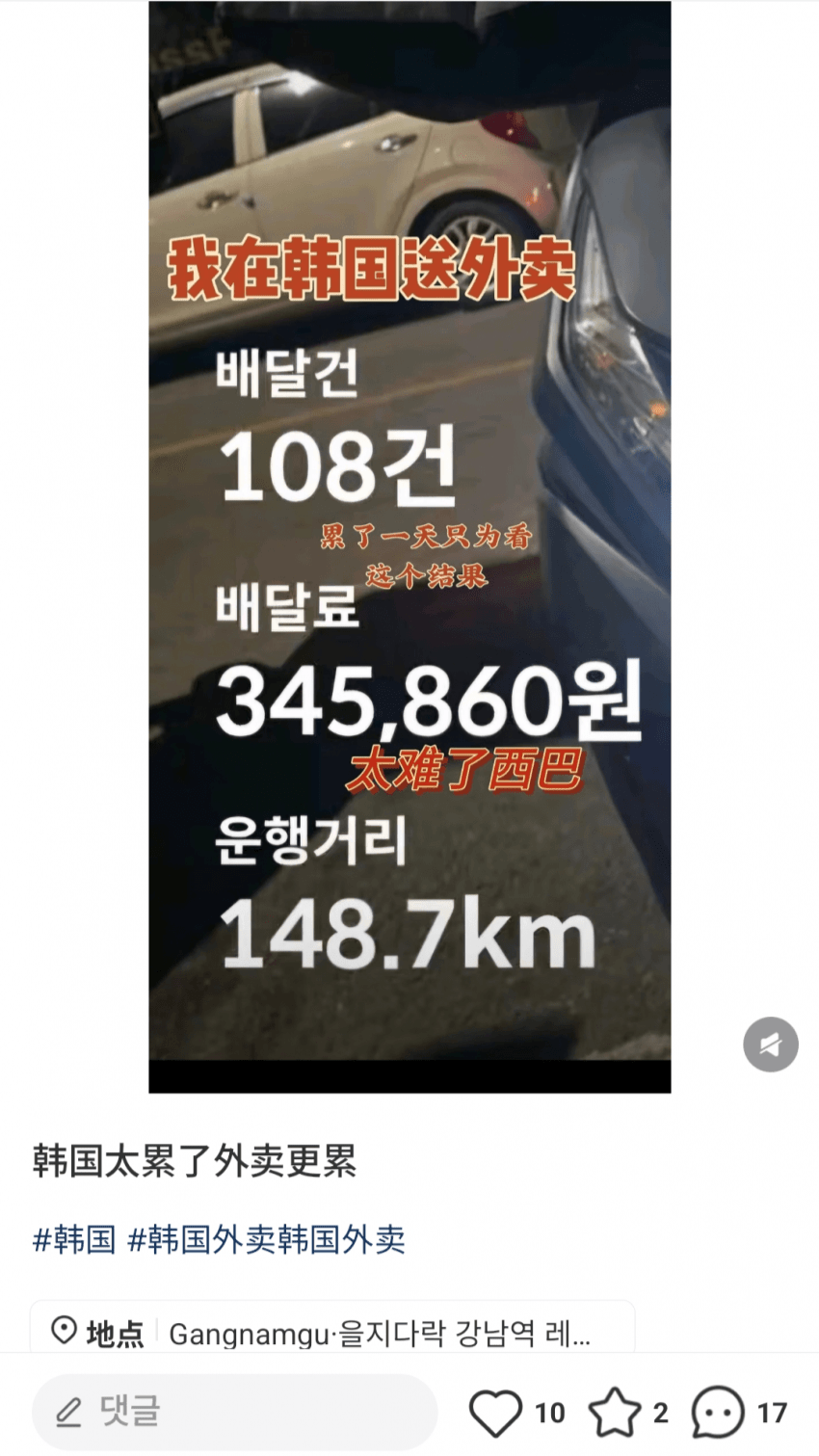
Task: Tap the comment count showing 17
Action: [771, 1411]
